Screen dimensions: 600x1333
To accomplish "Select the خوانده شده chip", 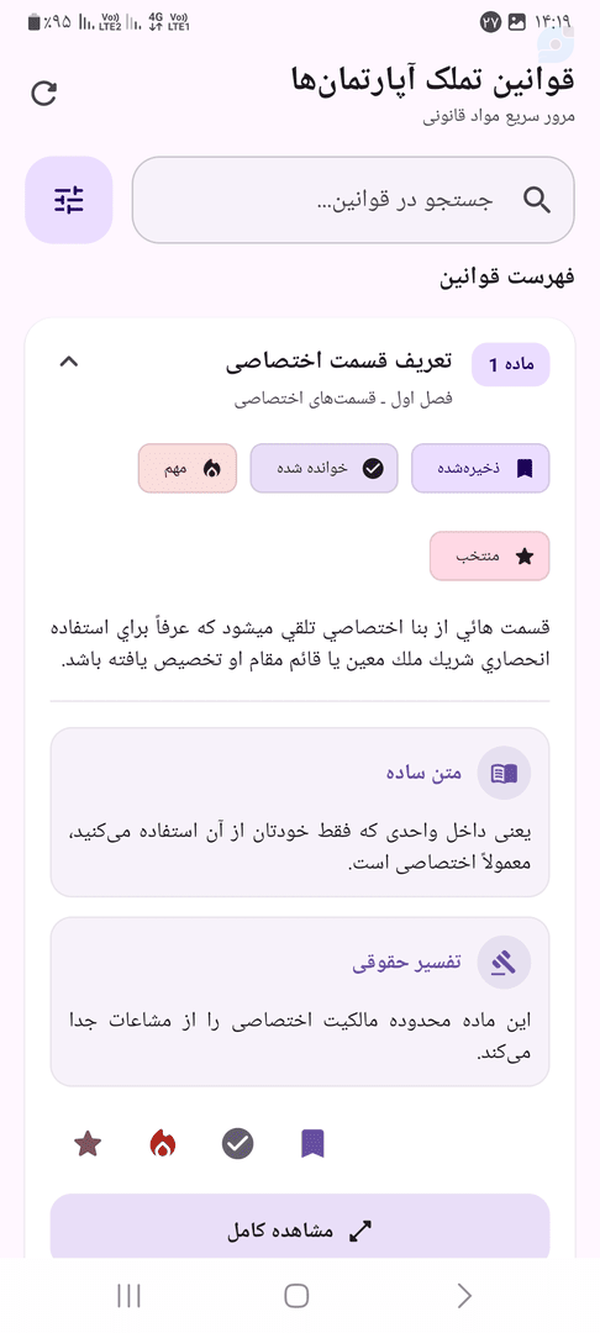I will (324, 468).
